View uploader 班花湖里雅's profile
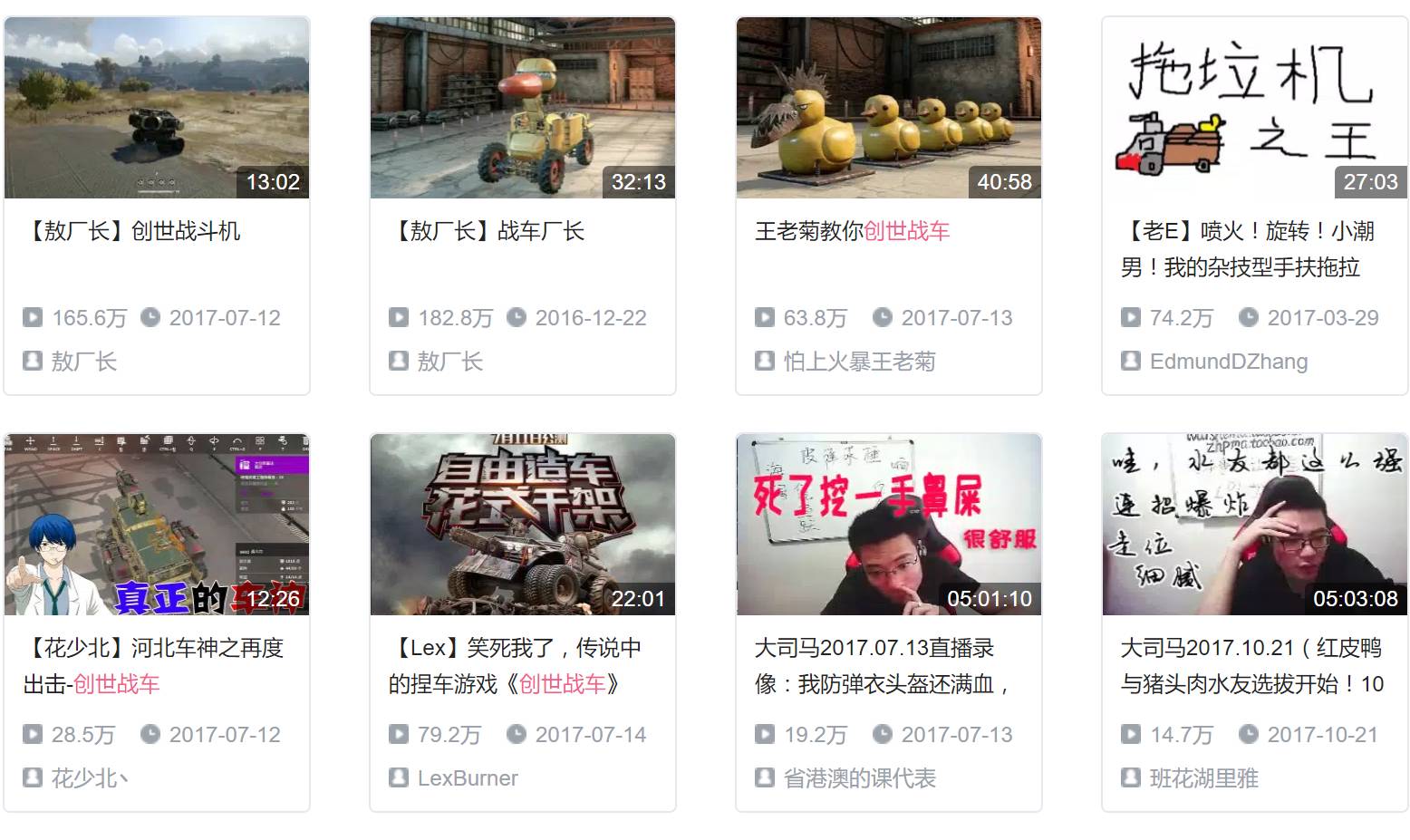The height and width of the screenshot is (840, 1410). point(1203,778)
